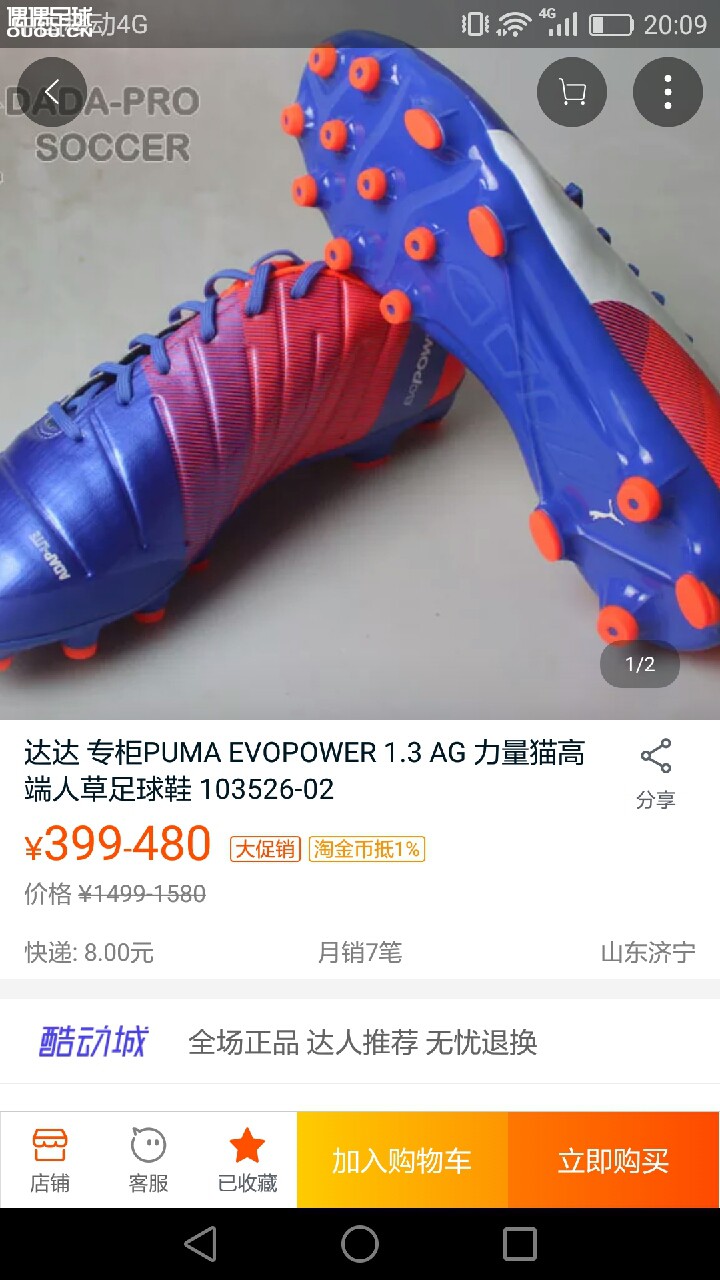Tap 立即购买 to buy now
720x1280 pixels.
[613, 1160]
